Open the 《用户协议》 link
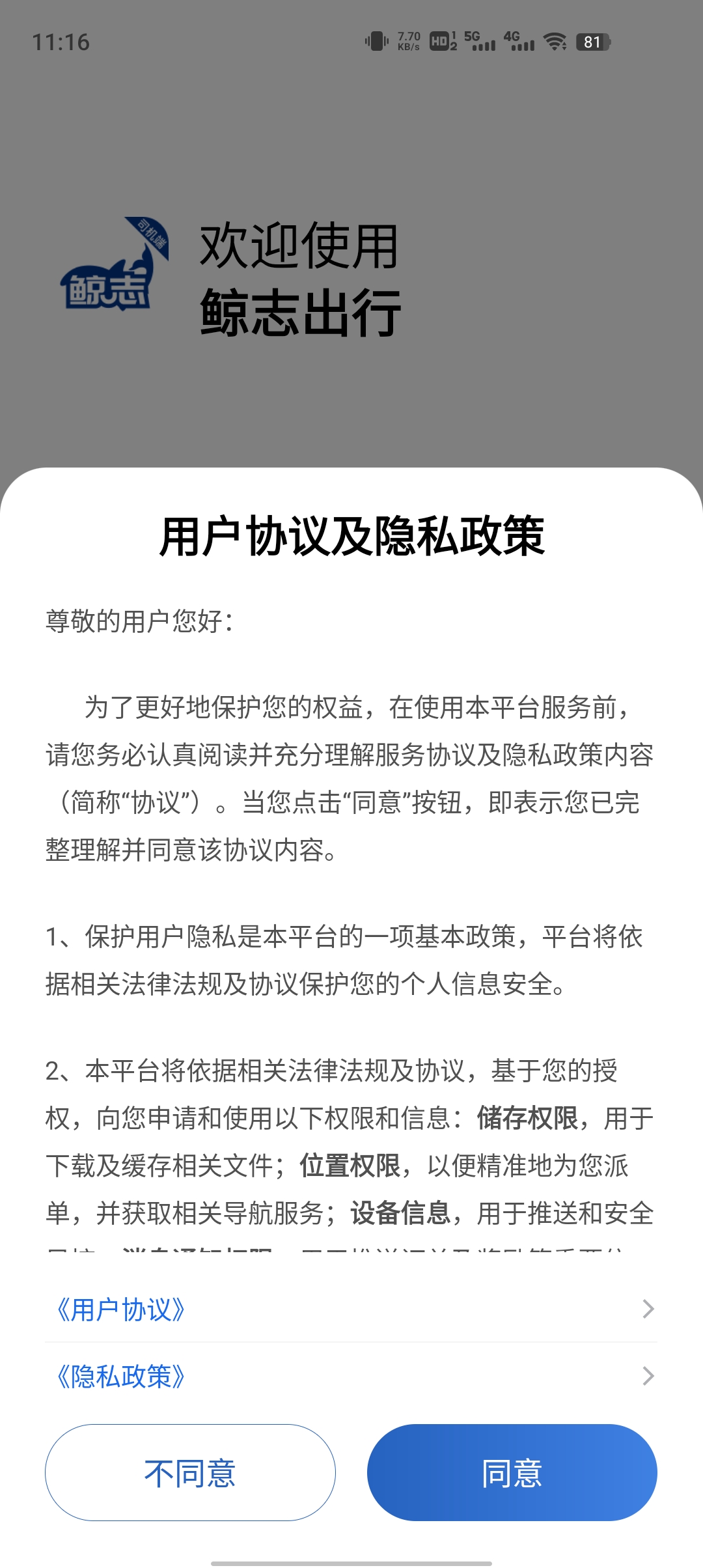The width and height of the screenshot is (703, 1568). click(x=122, y=1309)
